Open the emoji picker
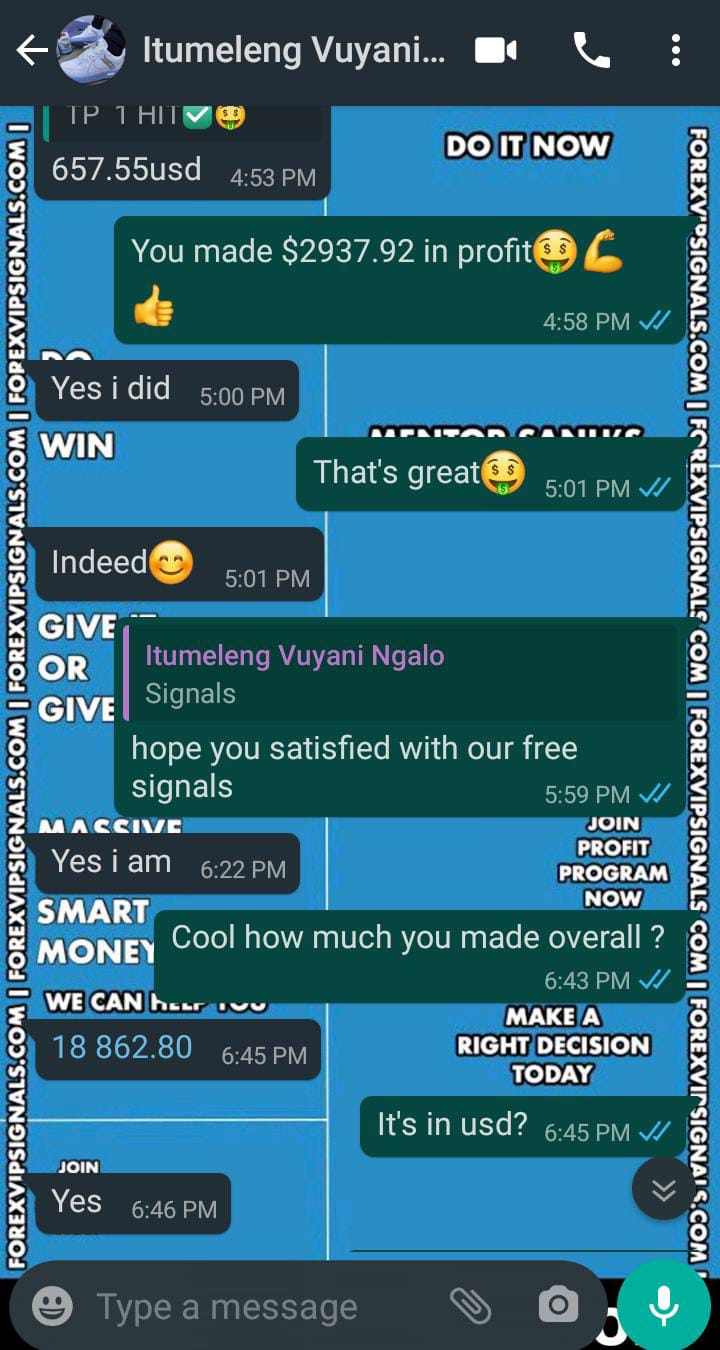 [x=52, y=1306]
